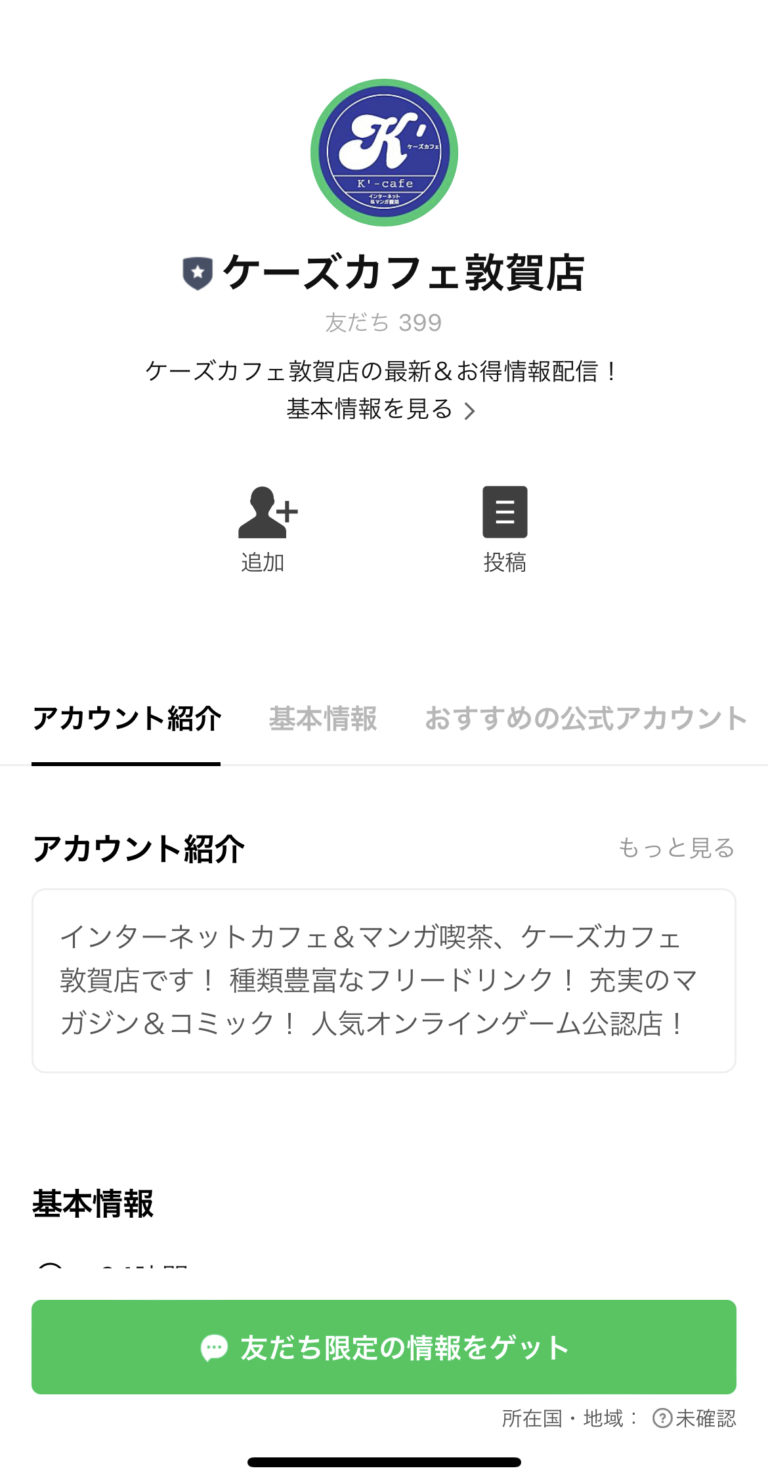Select the アカウント紹介 tab
This screenshot has width=768, height=1483.
coord(126,719)
